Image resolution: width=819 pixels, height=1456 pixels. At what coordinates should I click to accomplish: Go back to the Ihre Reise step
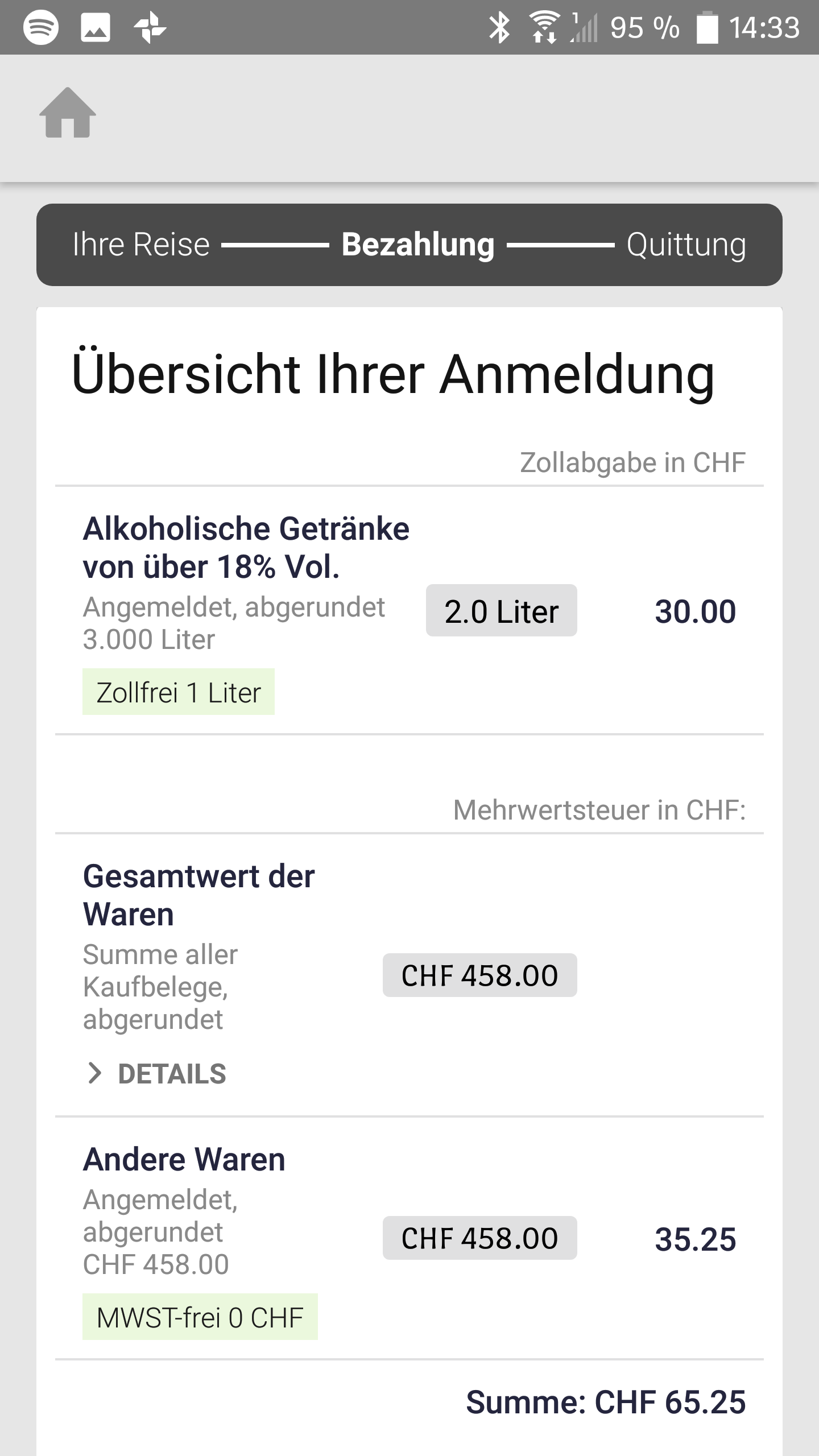141,245
